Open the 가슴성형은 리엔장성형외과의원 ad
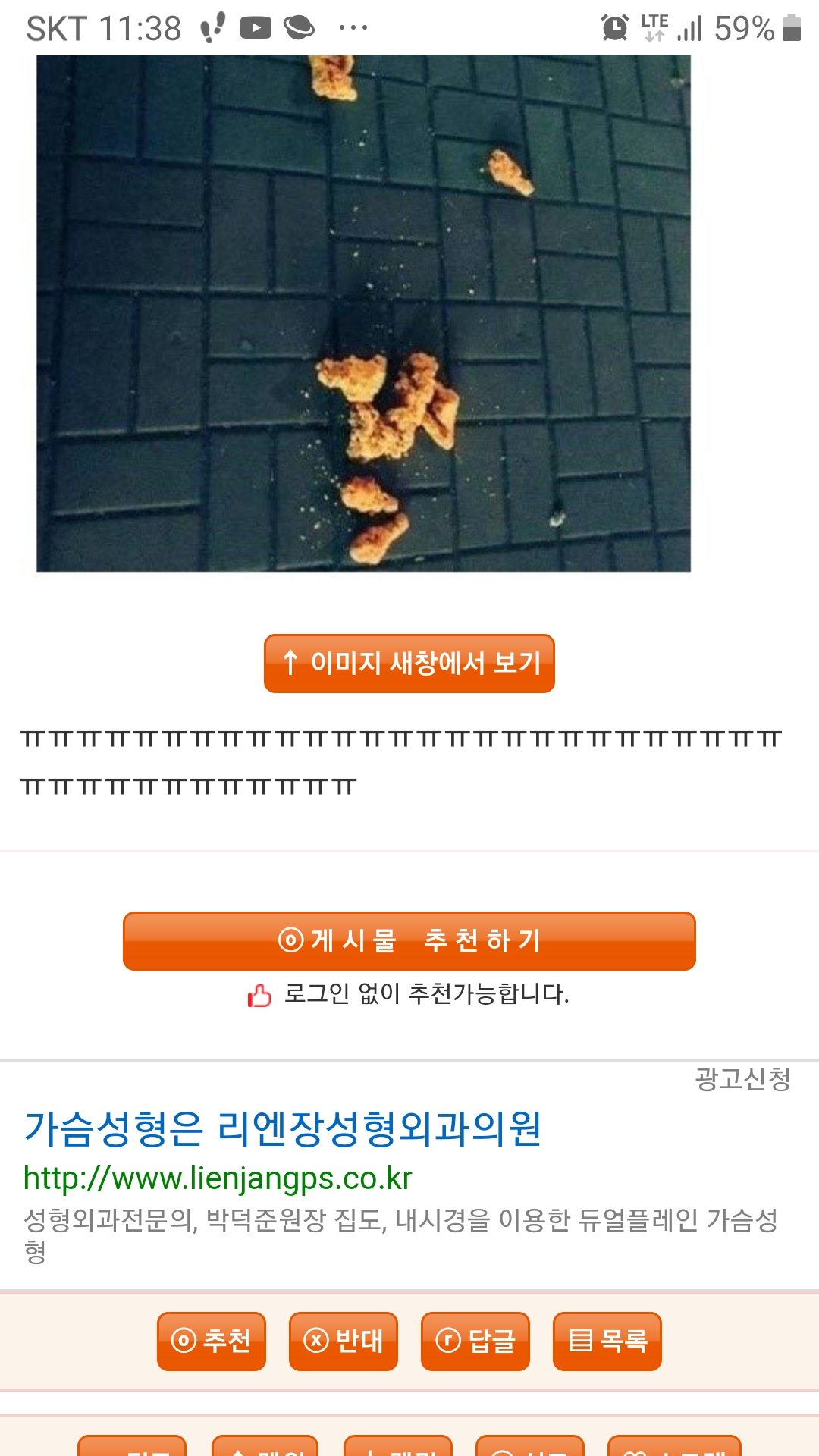Image resolution: width=819 pixels, height=1456 pixels. (282, 1128)
